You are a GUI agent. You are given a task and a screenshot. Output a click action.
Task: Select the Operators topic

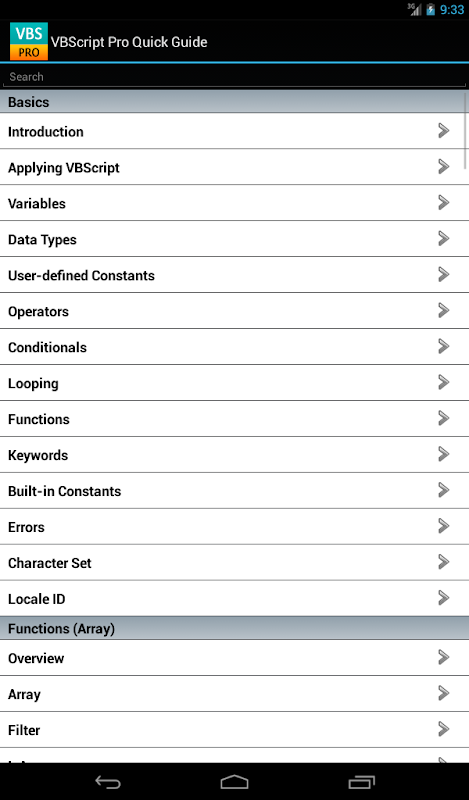[234, 311]
